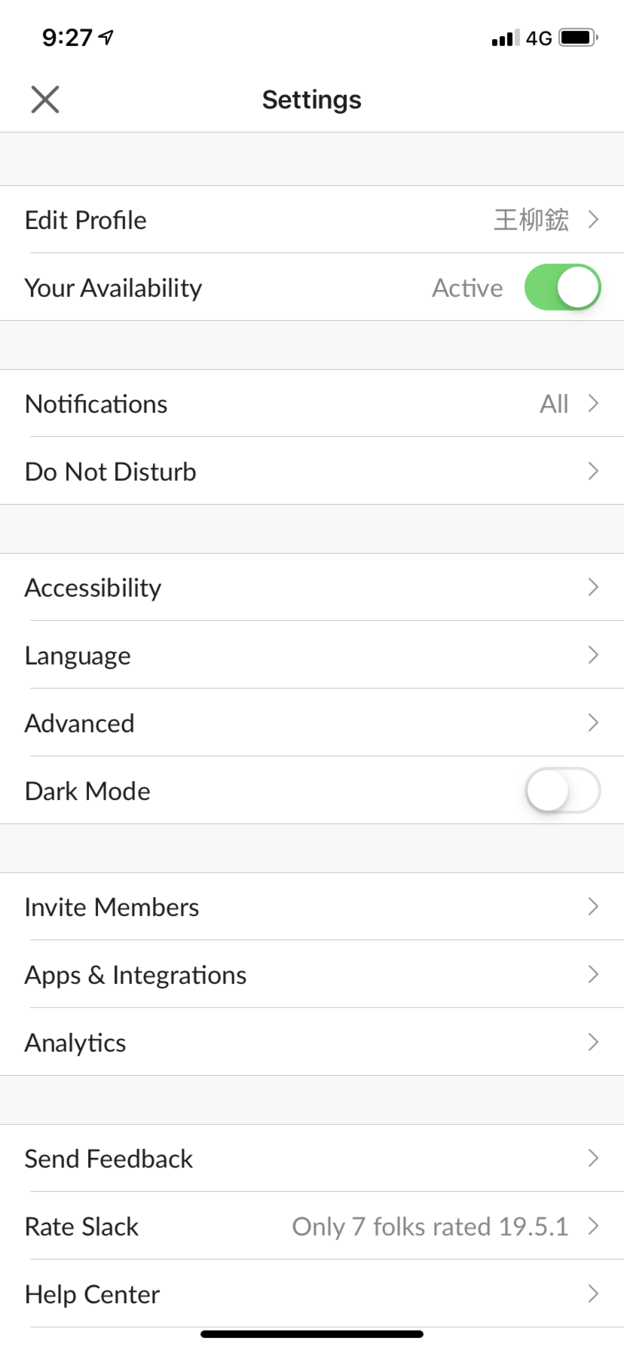The image size is (624, 1350).
Task: Tap Send Feedback
Action: coord(312,1159)
